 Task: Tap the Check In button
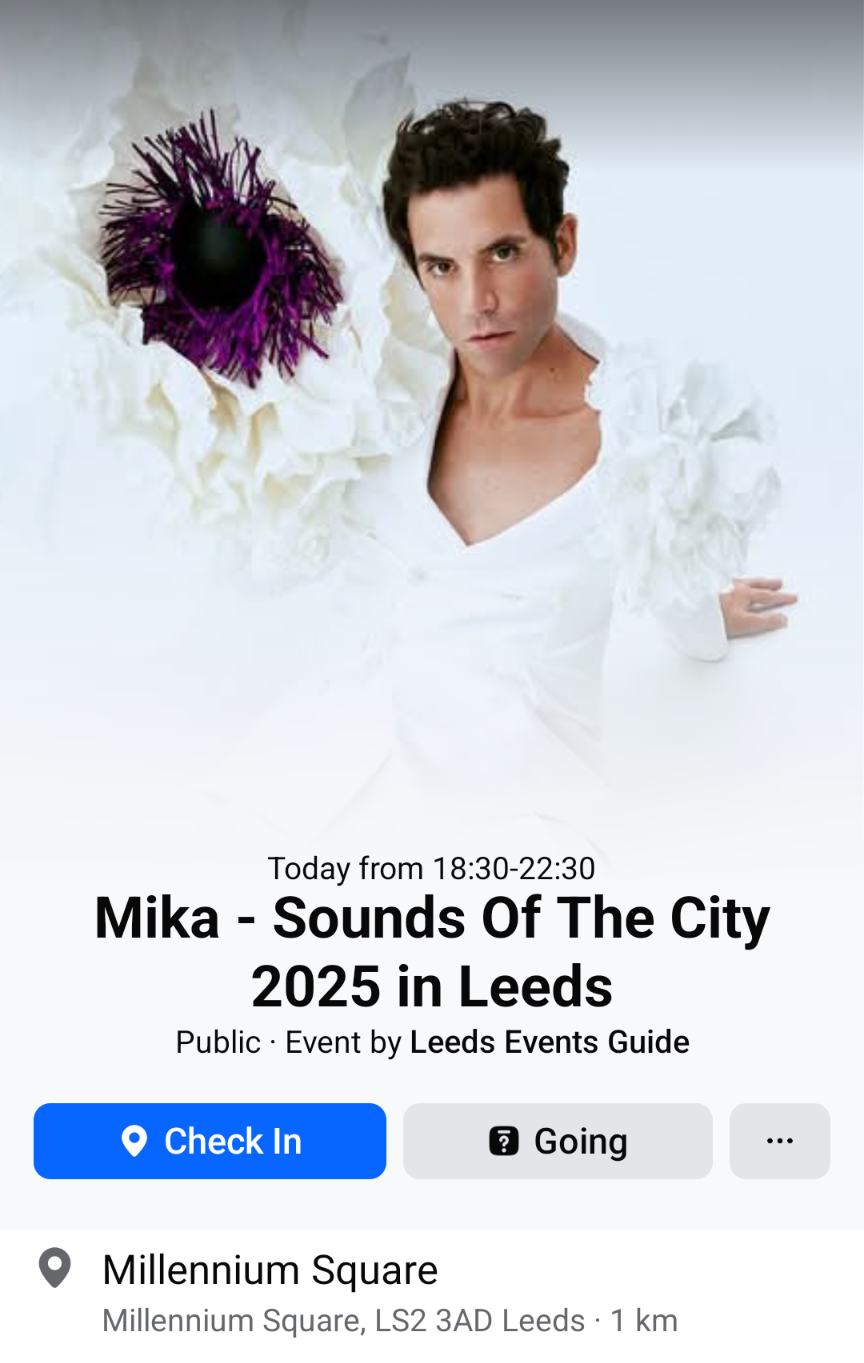[x=210, y=1141]
